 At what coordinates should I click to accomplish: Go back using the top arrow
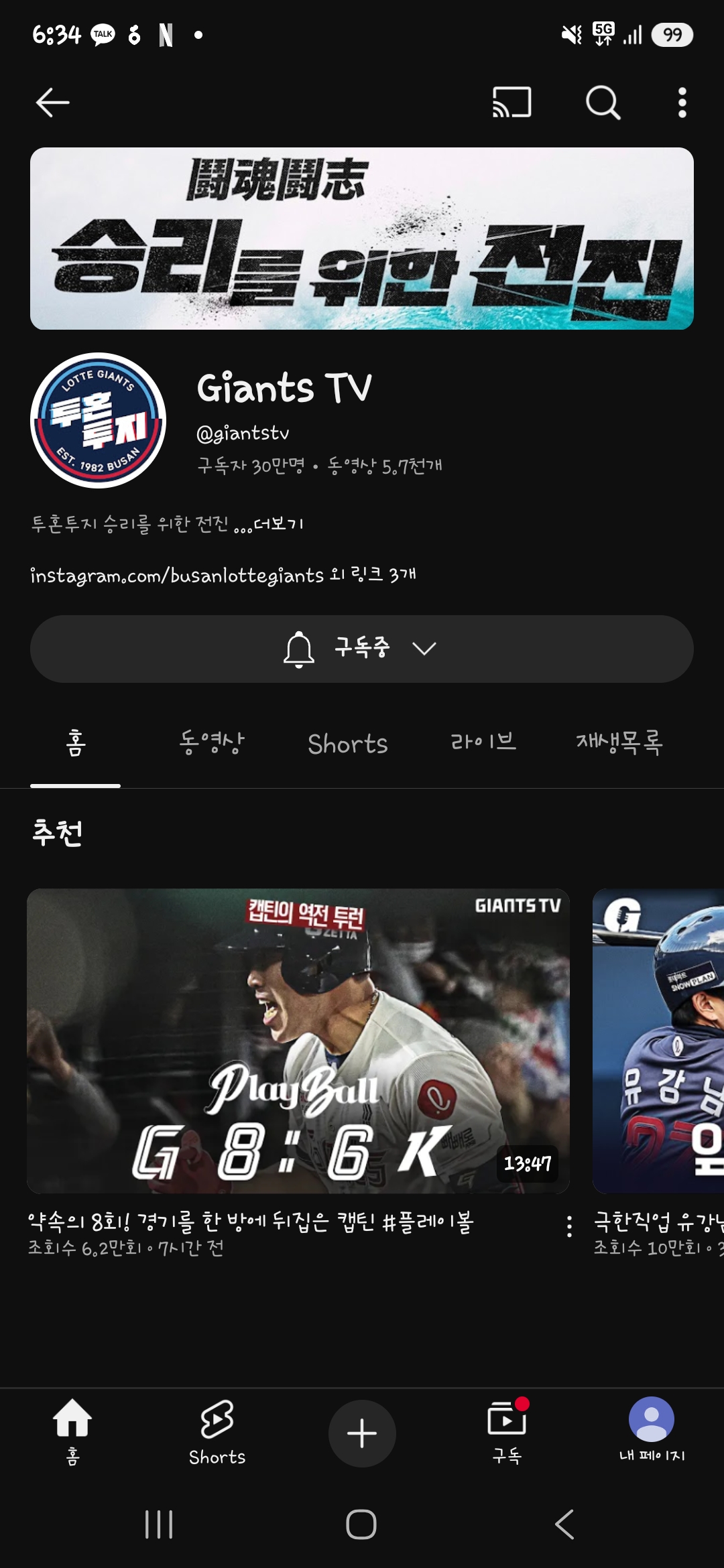52,103
